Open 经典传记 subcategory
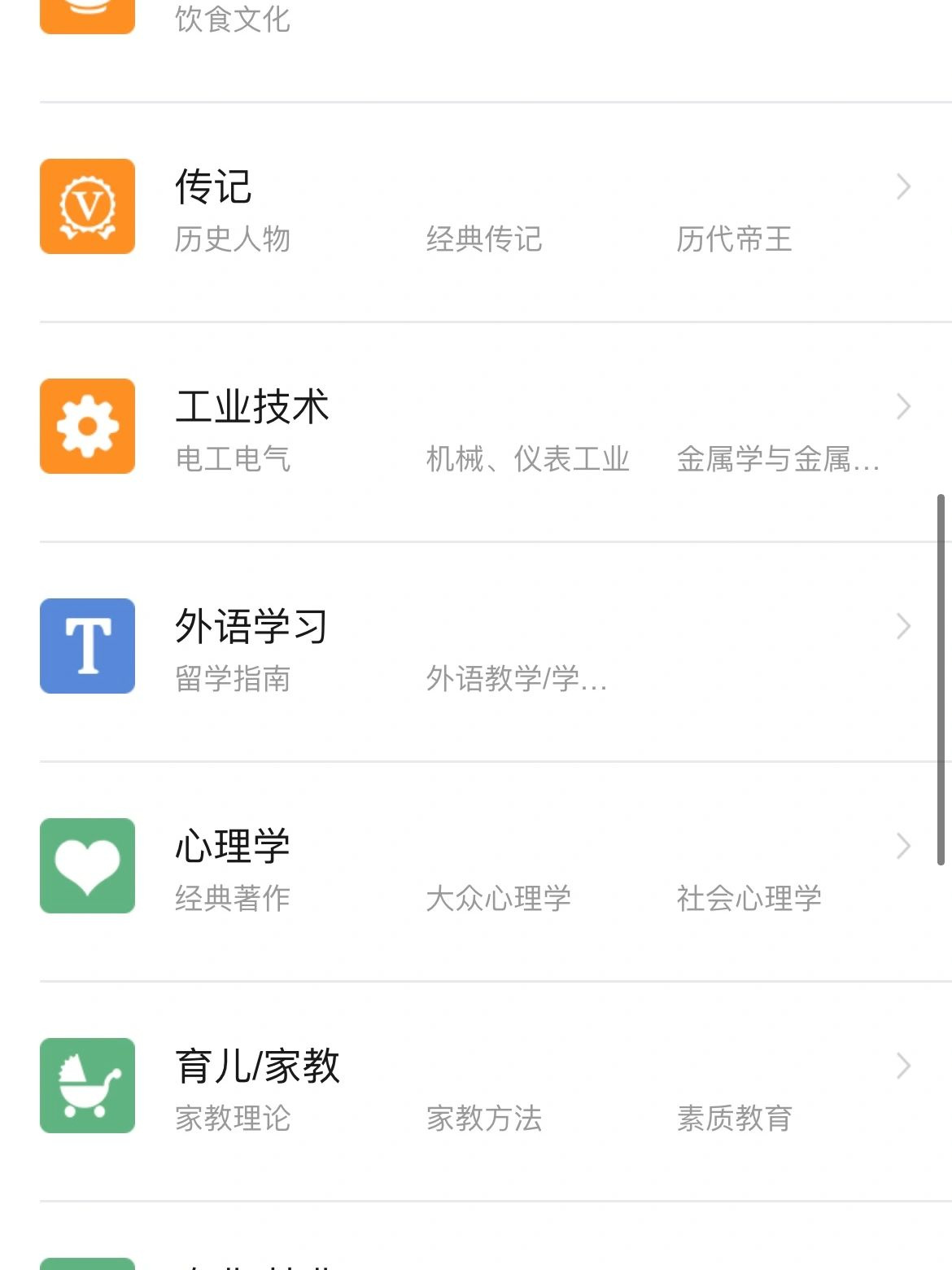This screenshot has height=1270, width=952. tap(484, 239)
